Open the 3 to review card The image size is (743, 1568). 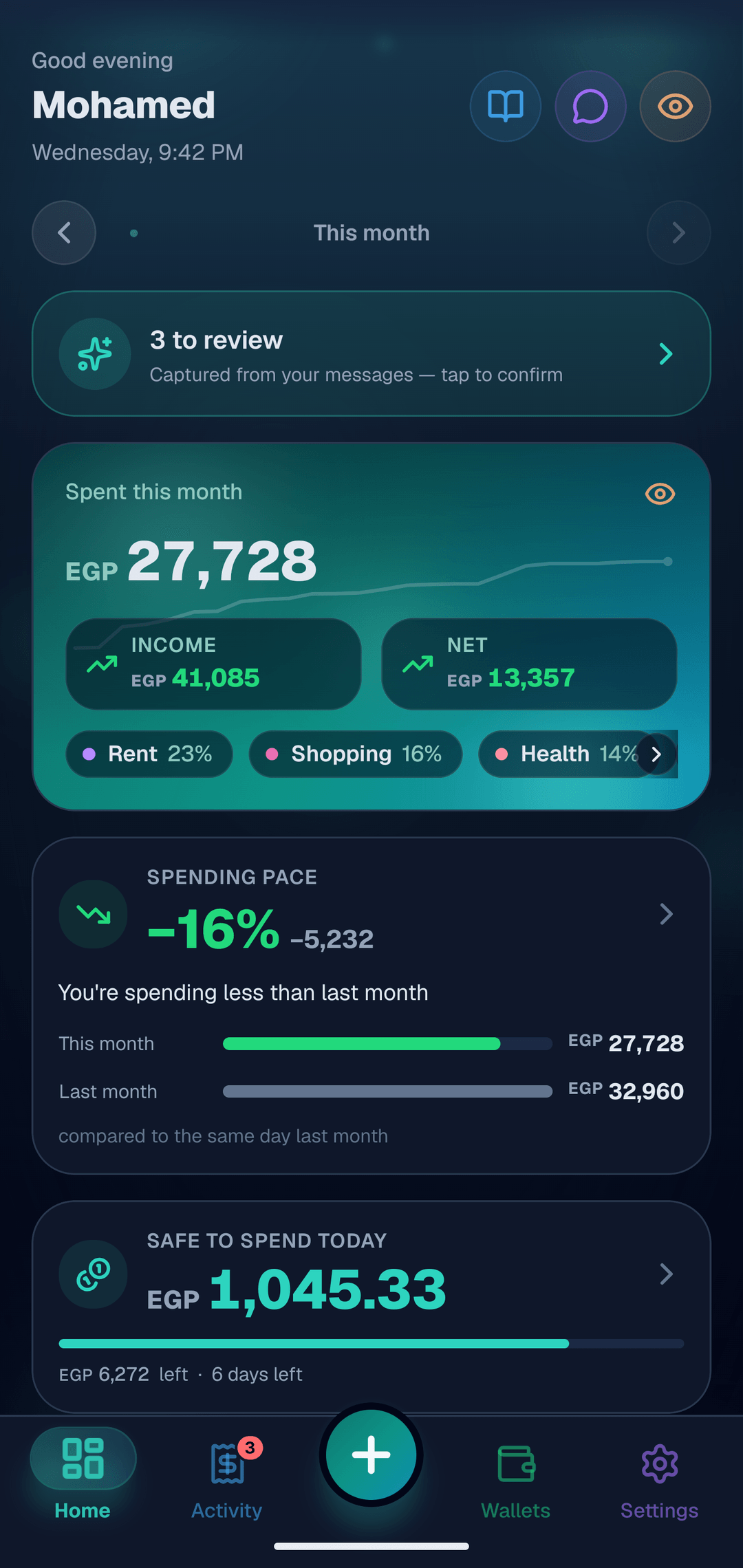click(x=371, y=353)
